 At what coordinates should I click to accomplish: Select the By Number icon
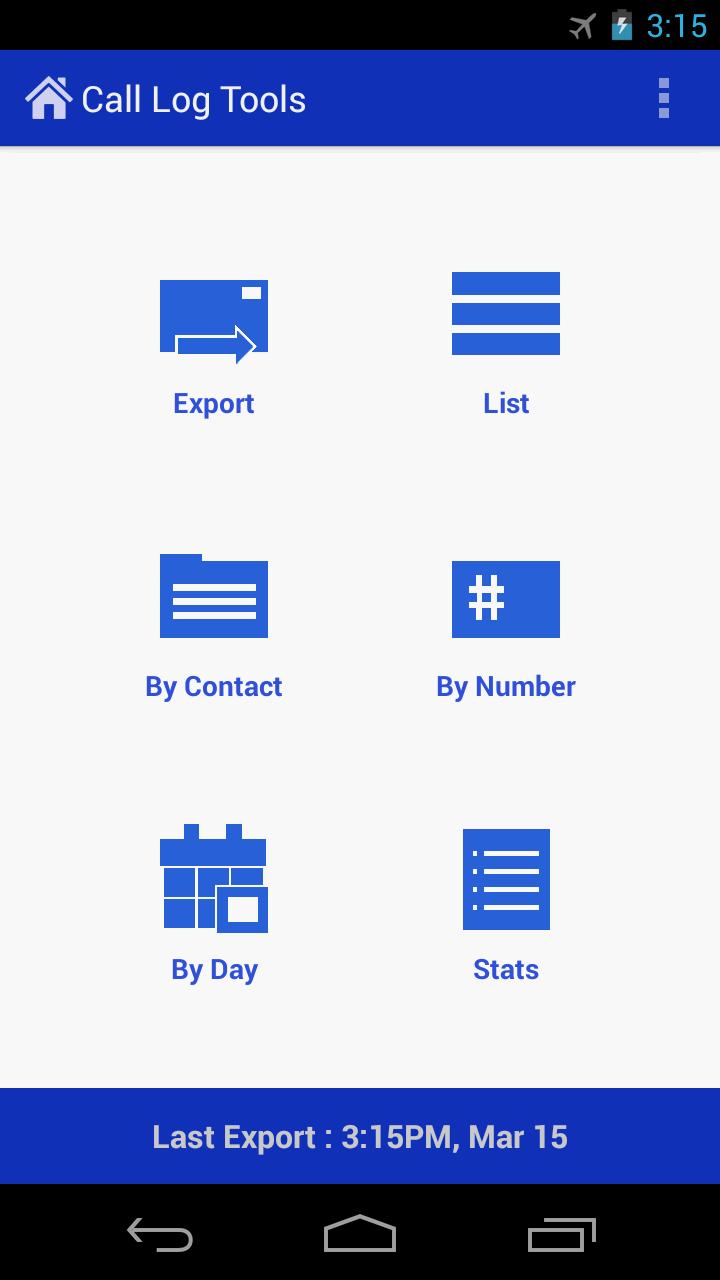coord(506,598)
